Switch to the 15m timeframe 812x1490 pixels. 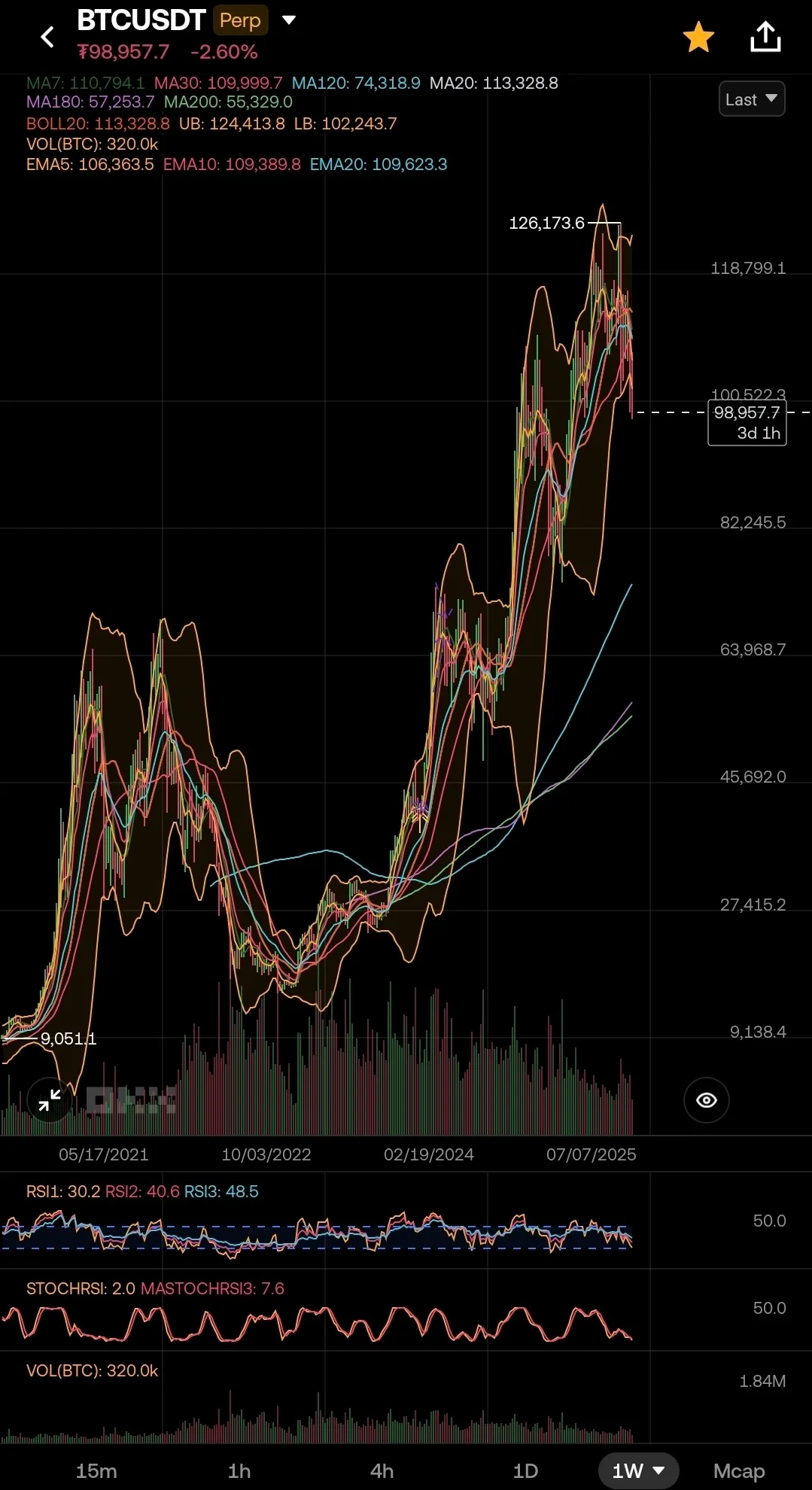tap(96, 1470)
